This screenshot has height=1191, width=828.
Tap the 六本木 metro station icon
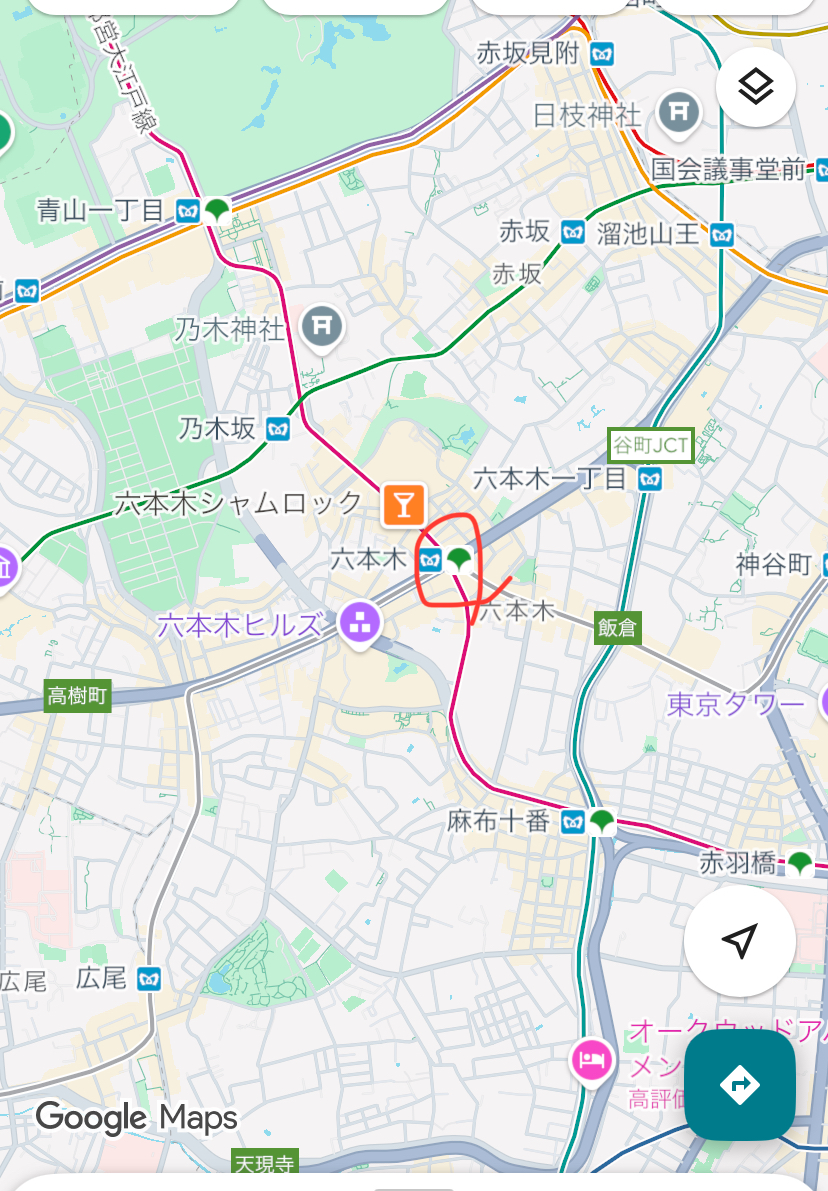(x=431, y=559)
